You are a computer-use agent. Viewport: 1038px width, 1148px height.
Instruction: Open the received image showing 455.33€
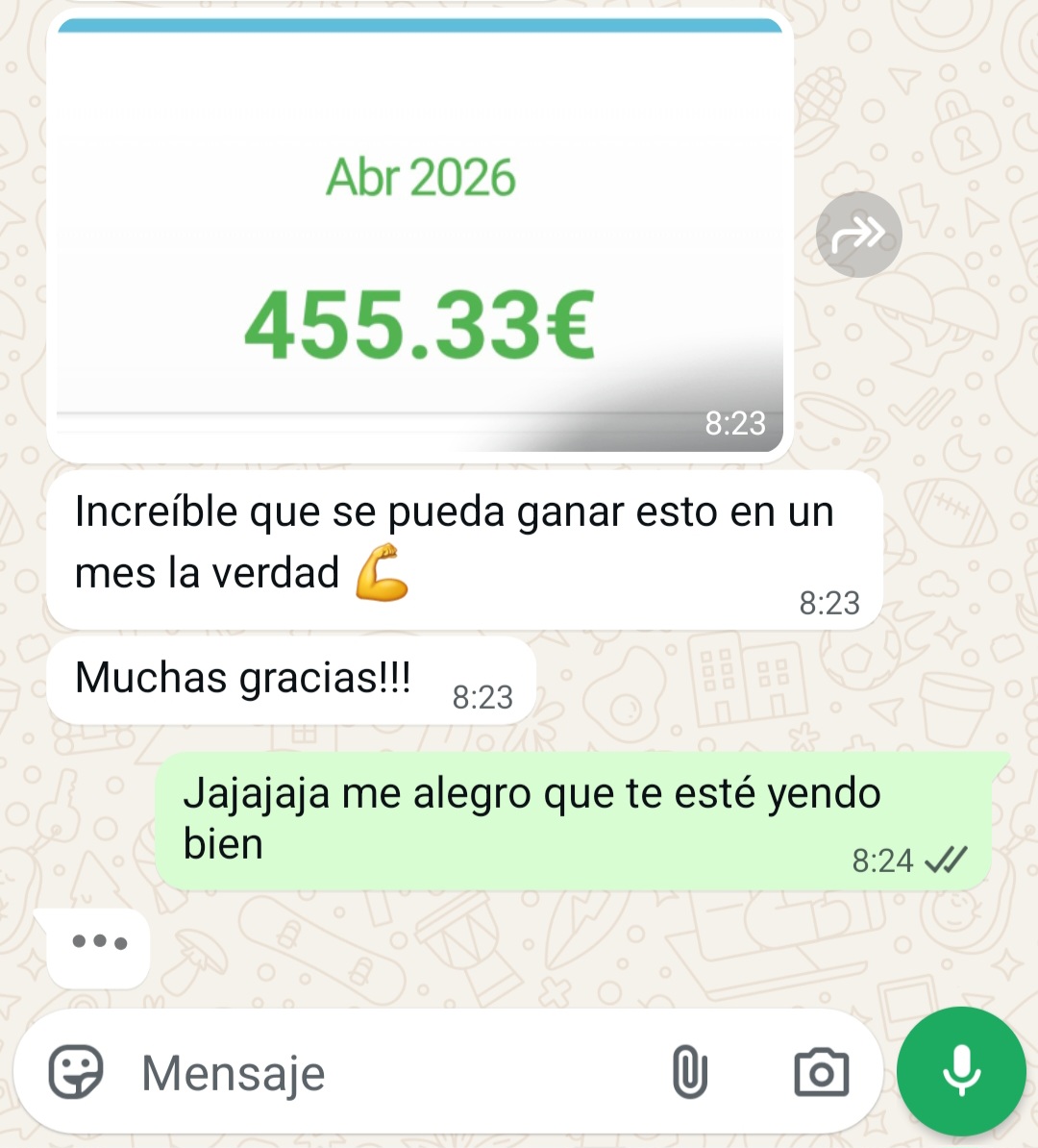point(420,235)
